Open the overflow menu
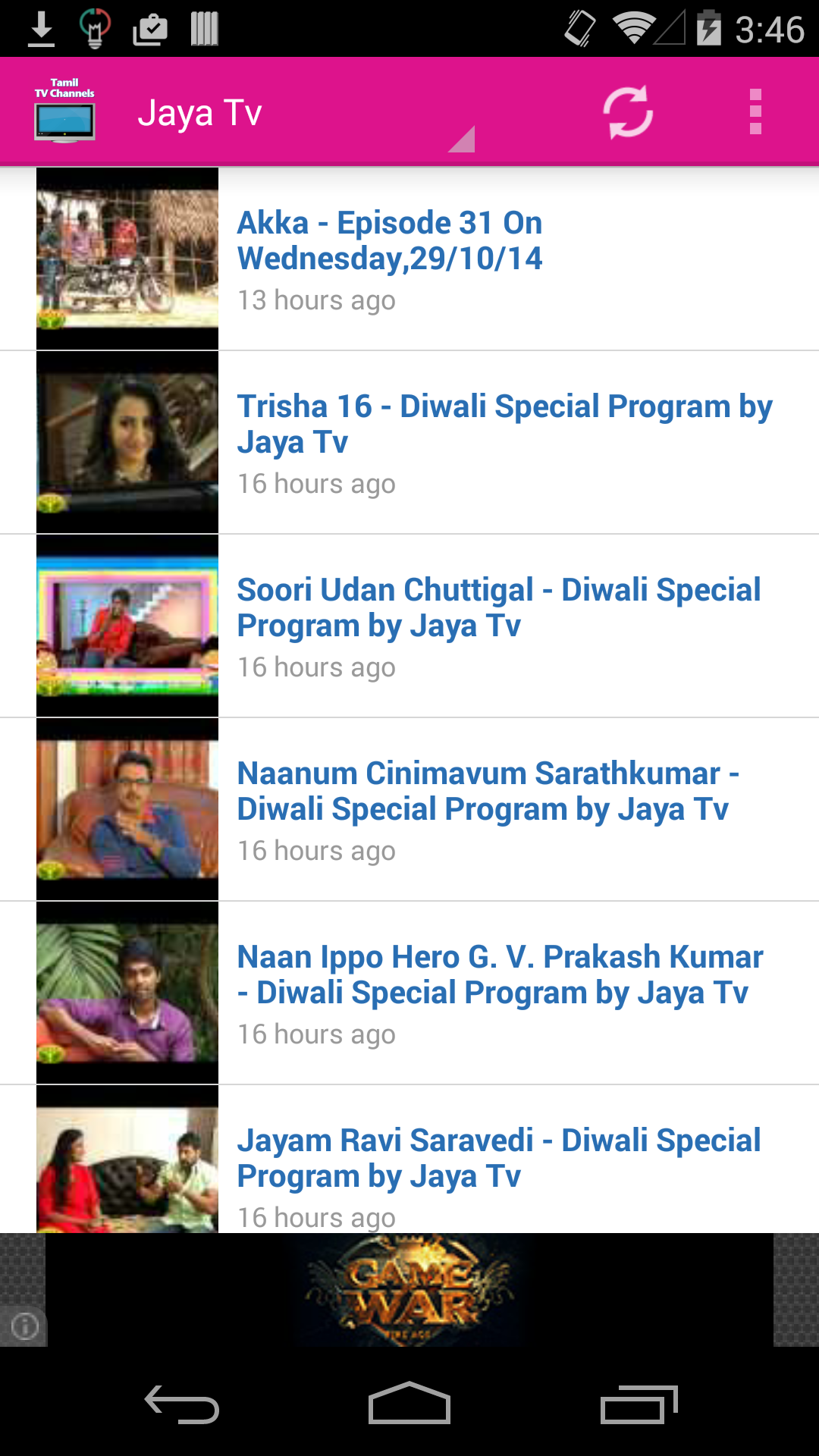819x1456 pixels. 755,112
